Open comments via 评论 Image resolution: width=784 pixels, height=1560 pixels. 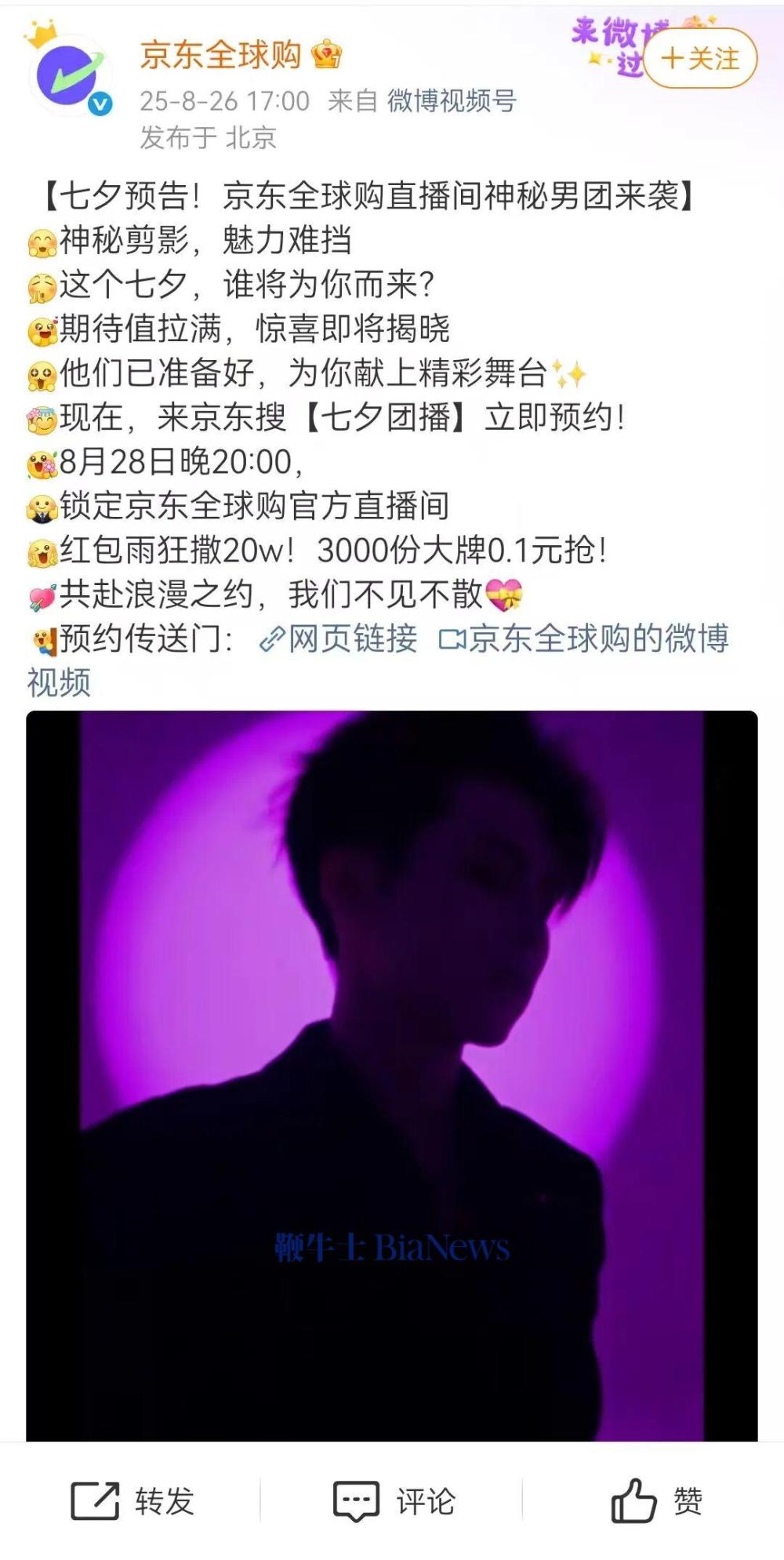394,1501
